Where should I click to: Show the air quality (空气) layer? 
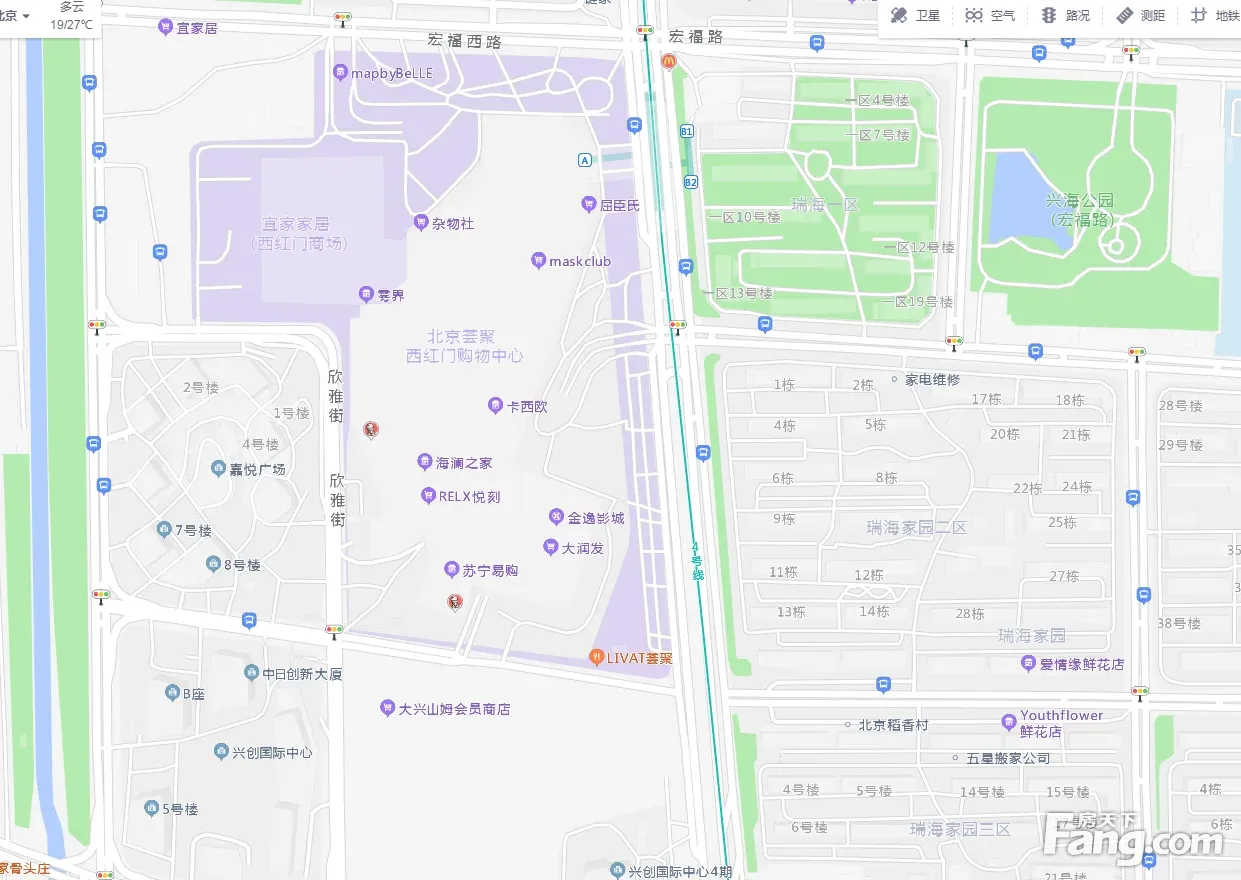pos(990,16)
